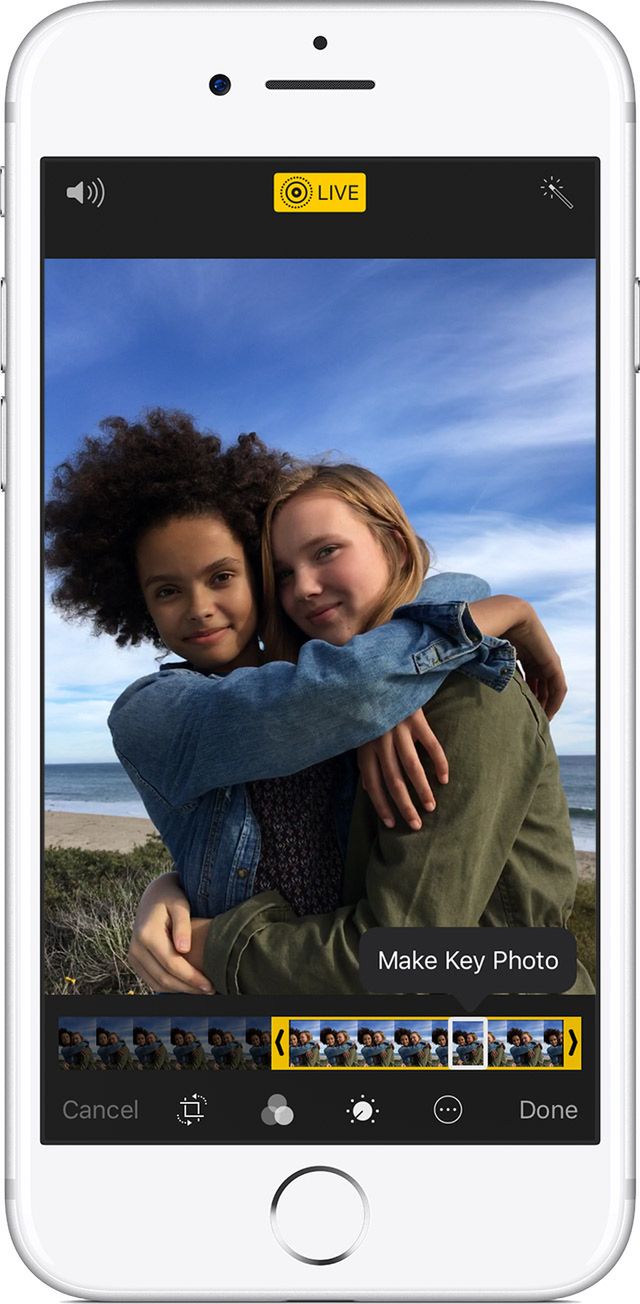Tap Make Key Photo
The width and height of the screenshot is (640, 1304).
tap(467, 961)
